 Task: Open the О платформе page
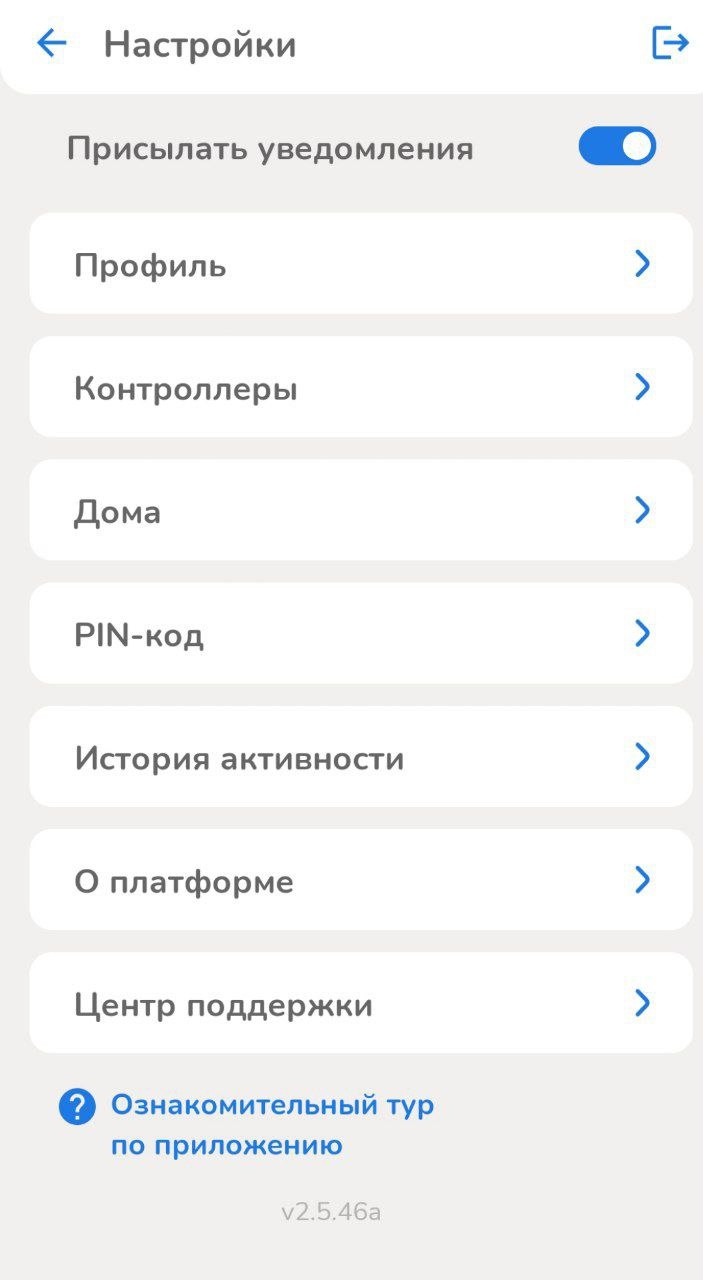pyautogui.click(x=360, y=880)
